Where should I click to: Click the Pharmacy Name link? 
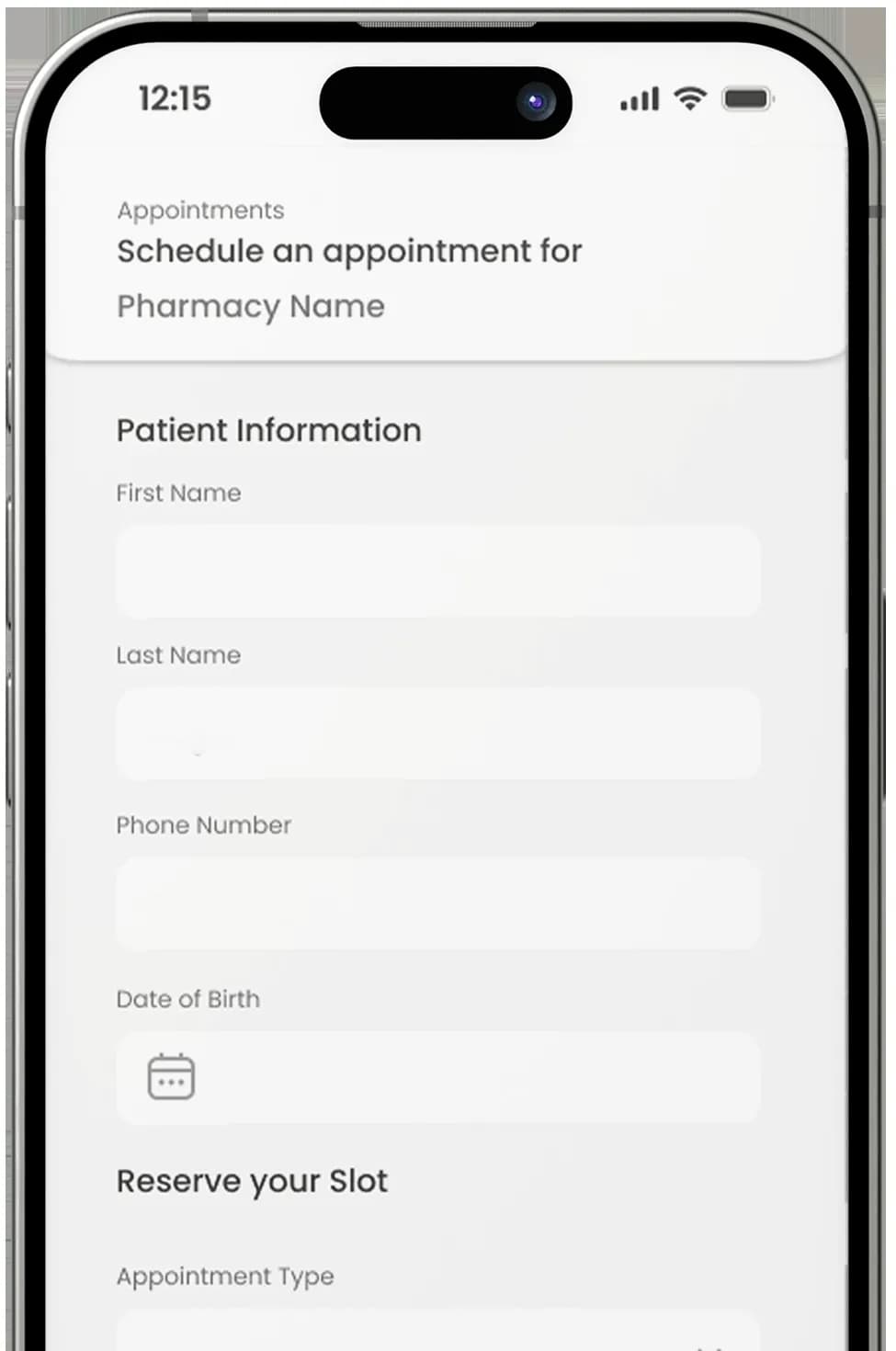[250, 306]
